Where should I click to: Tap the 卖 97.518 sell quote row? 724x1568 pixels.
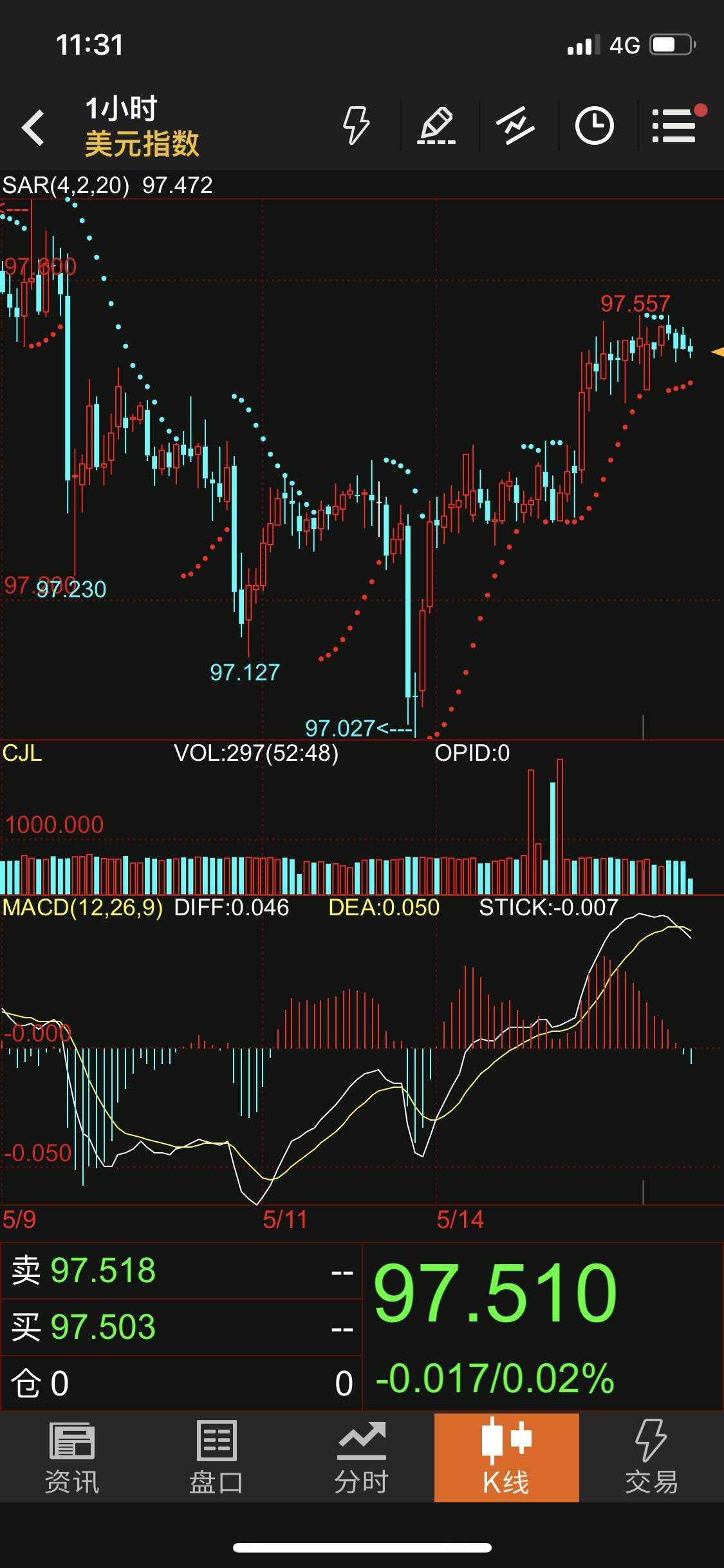click(181, 1271)
